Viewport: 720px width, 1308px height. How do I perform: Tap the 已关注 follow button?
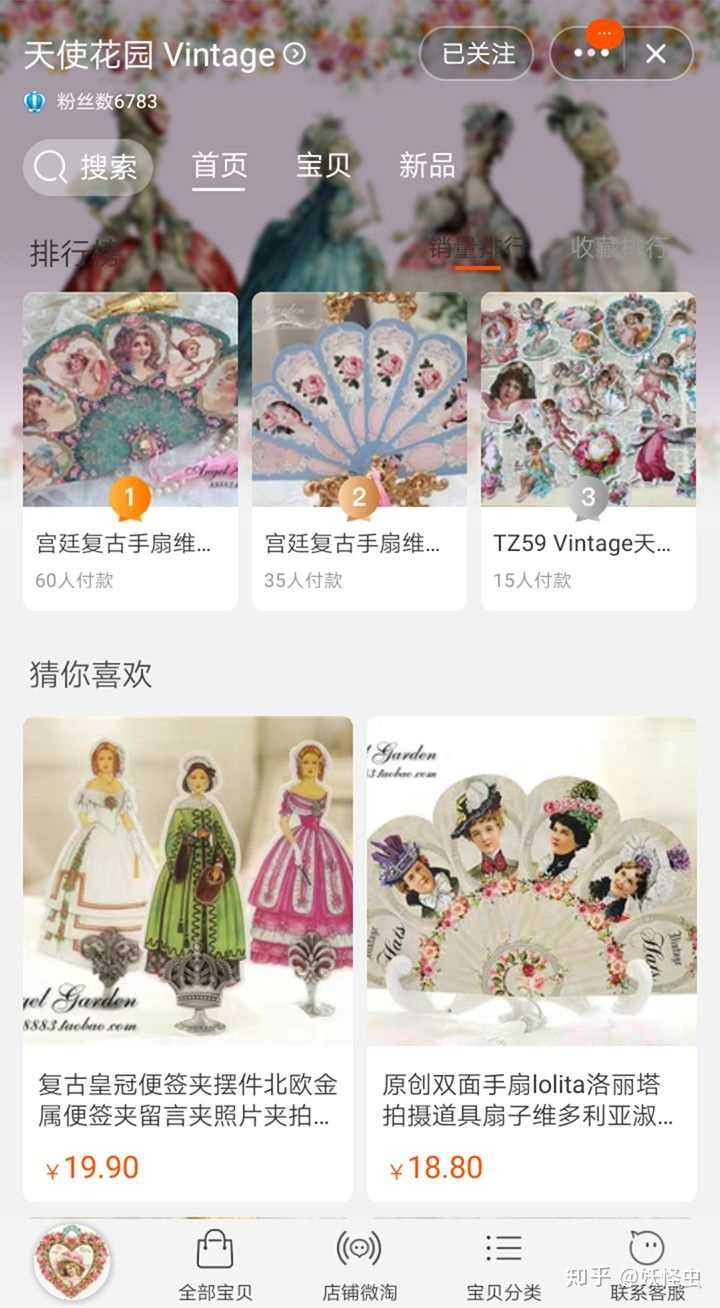[477, 54]
